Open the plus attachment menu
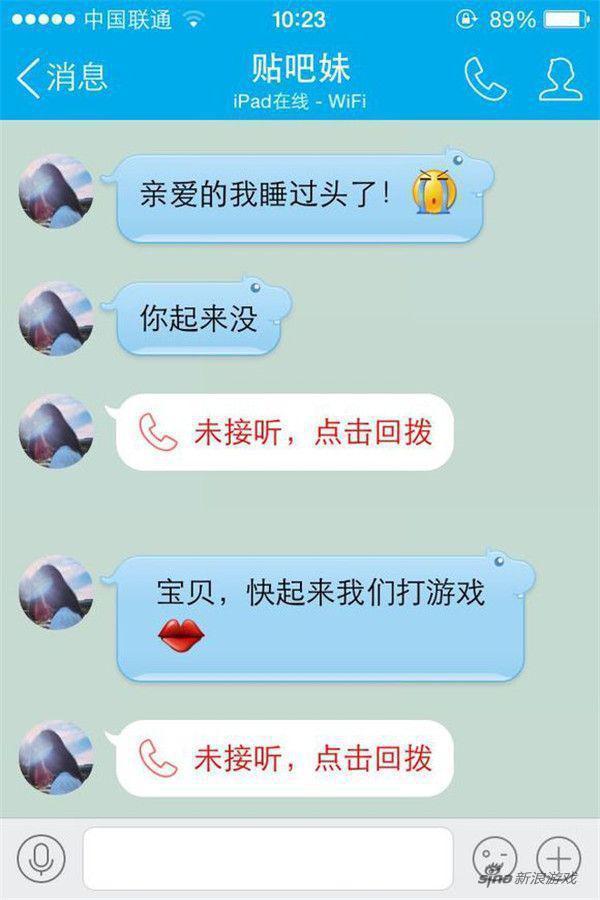Image resolution: width=600 pixels, height=900 pixels. [x=558, y=858]
